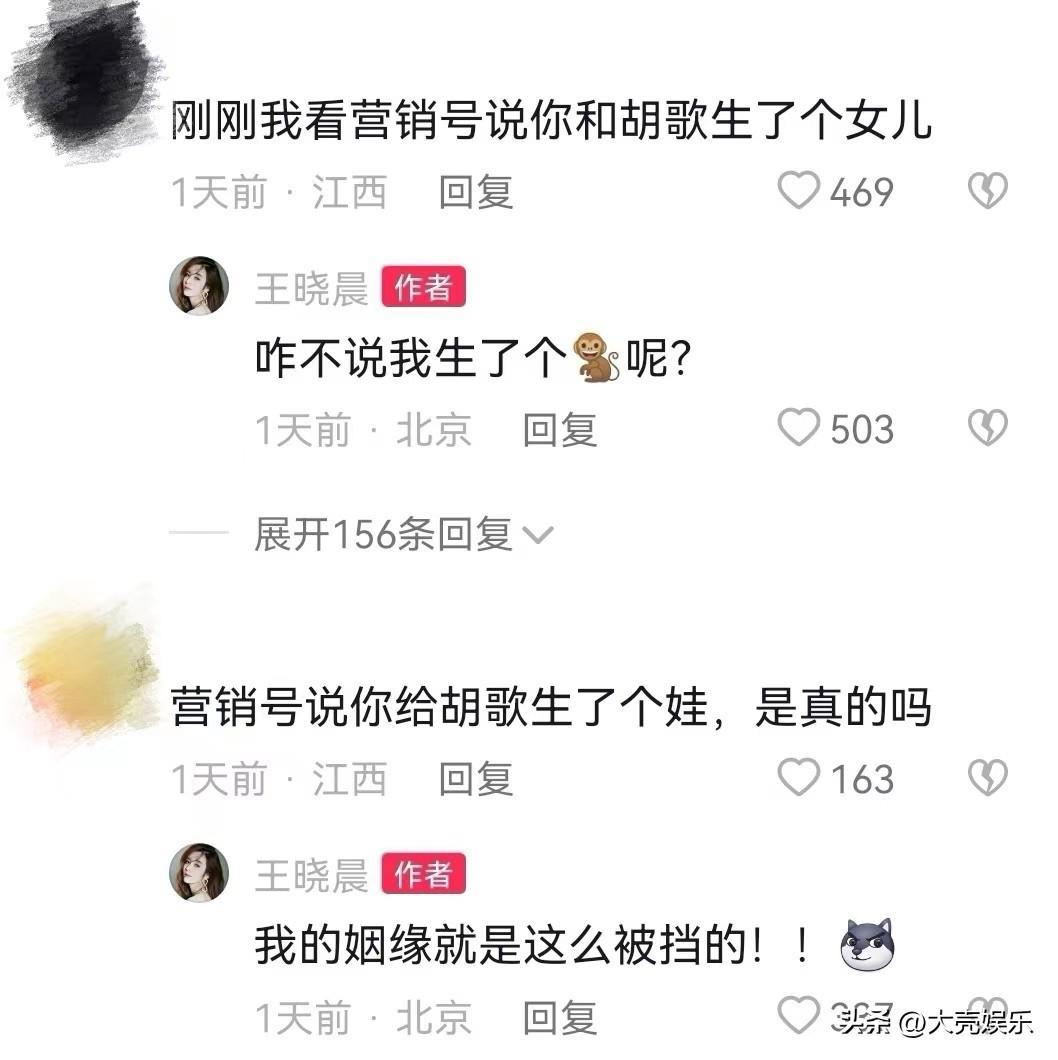Reply to the comment asking 是真的吗
Screen dimensions: 1058x1060
click(476, 778)
